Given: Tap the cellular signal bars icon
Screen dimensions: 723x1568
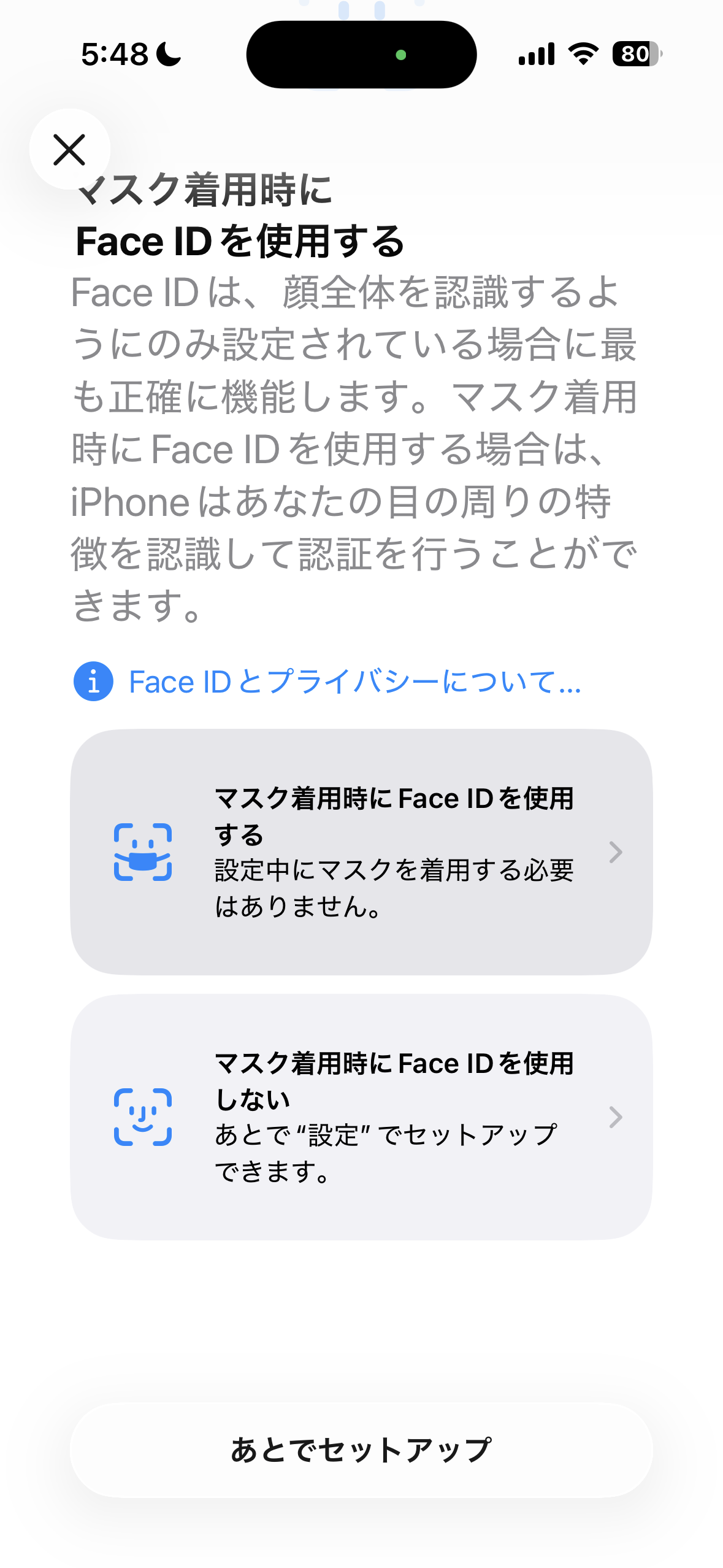Looking at the screenshot, I should [x=536, y=55].
